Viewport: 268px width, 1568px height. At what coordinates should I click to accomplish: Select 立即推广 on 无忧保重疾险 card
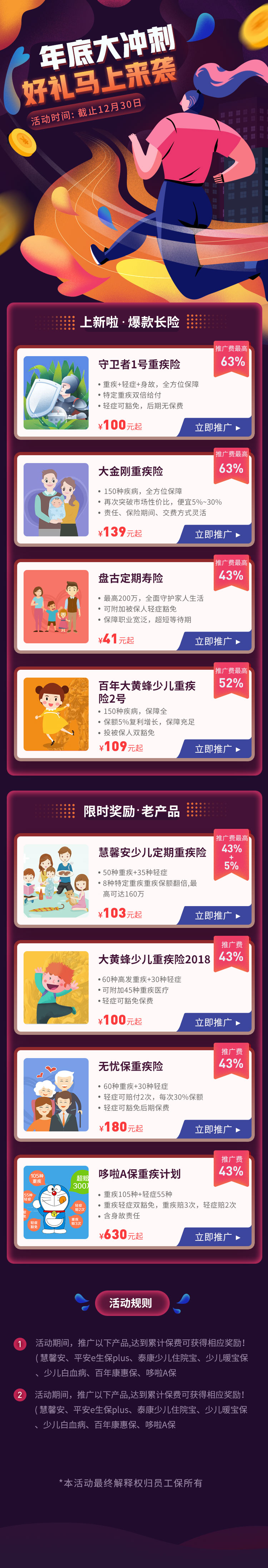(216, 1129)
